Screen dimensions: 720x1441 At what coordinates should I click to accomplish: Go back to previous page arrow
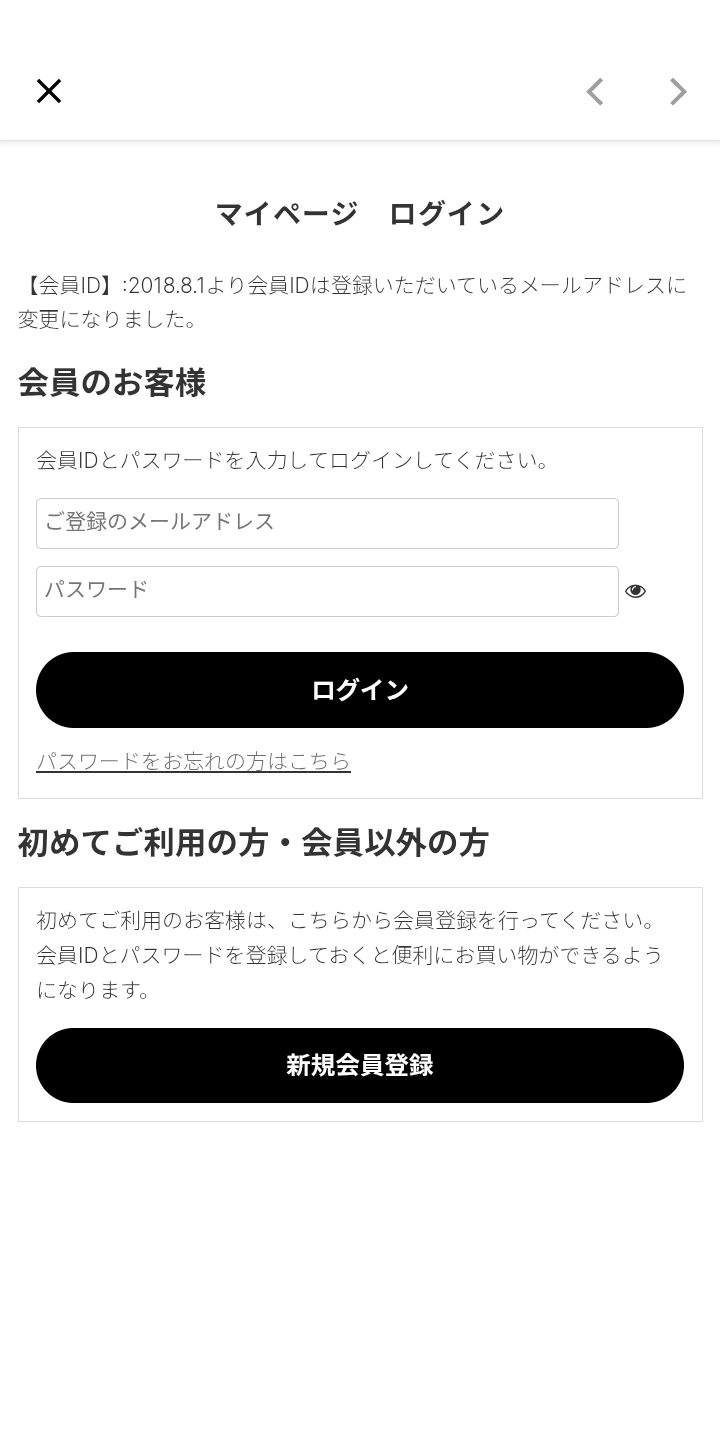coord(595,91)
